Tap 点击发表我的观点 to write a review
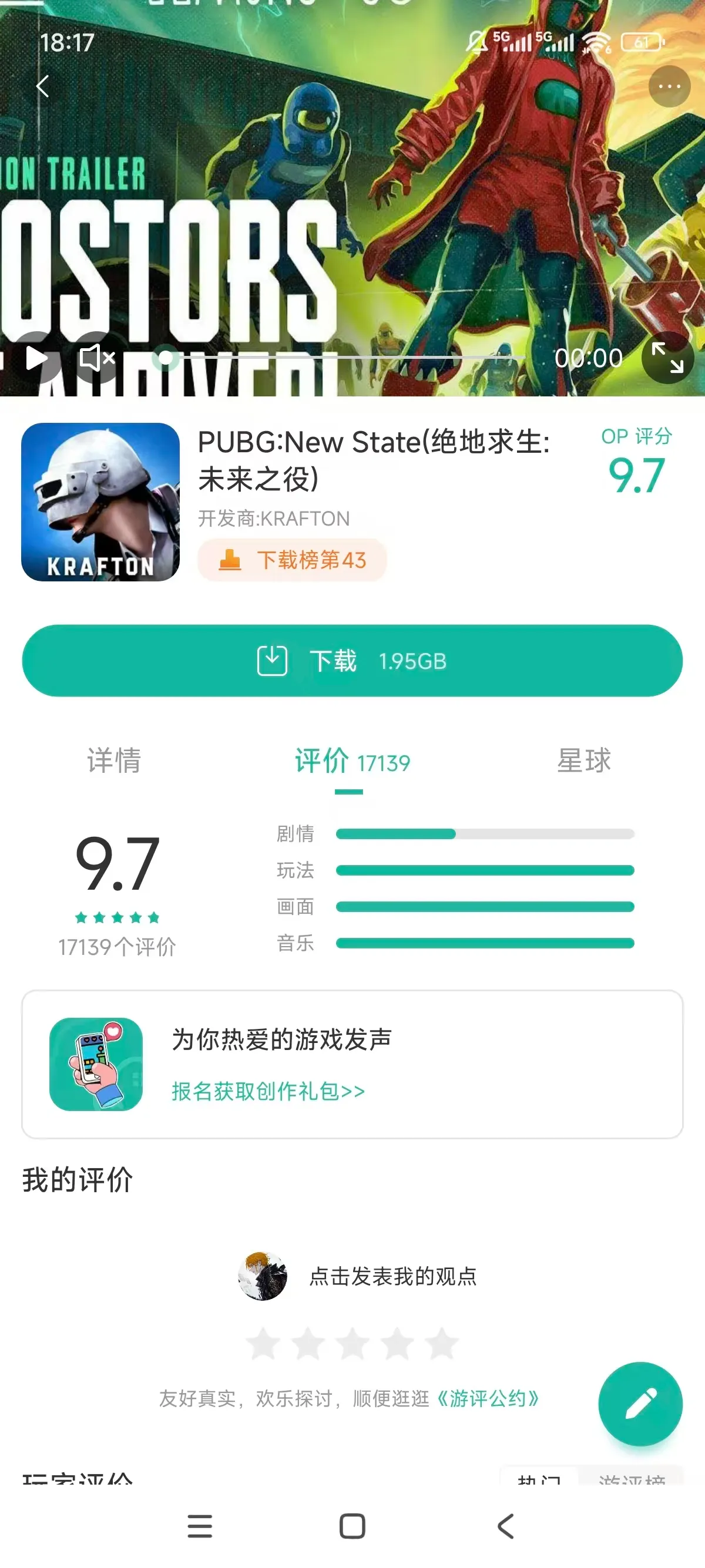This screenshot has height=1568, width=705. coord(392,1277)
